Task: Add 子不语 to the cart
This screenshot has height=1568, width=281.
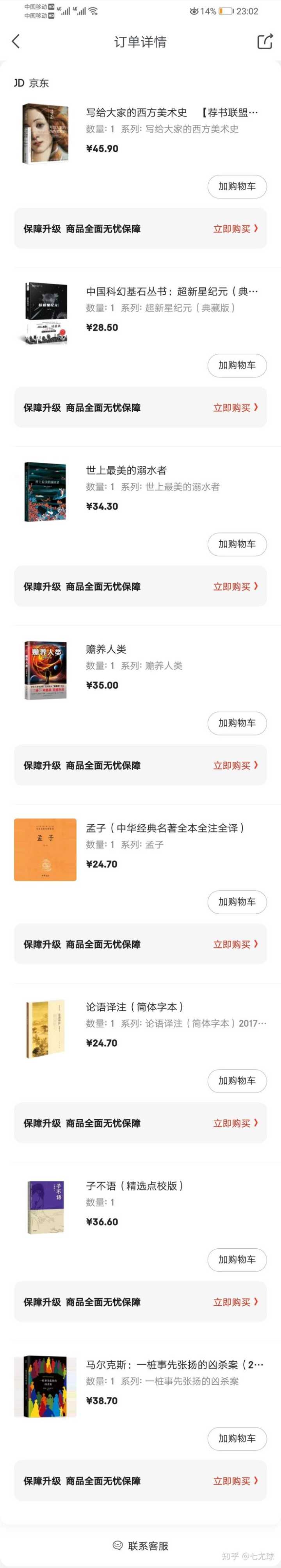Action: [237, 1260]
